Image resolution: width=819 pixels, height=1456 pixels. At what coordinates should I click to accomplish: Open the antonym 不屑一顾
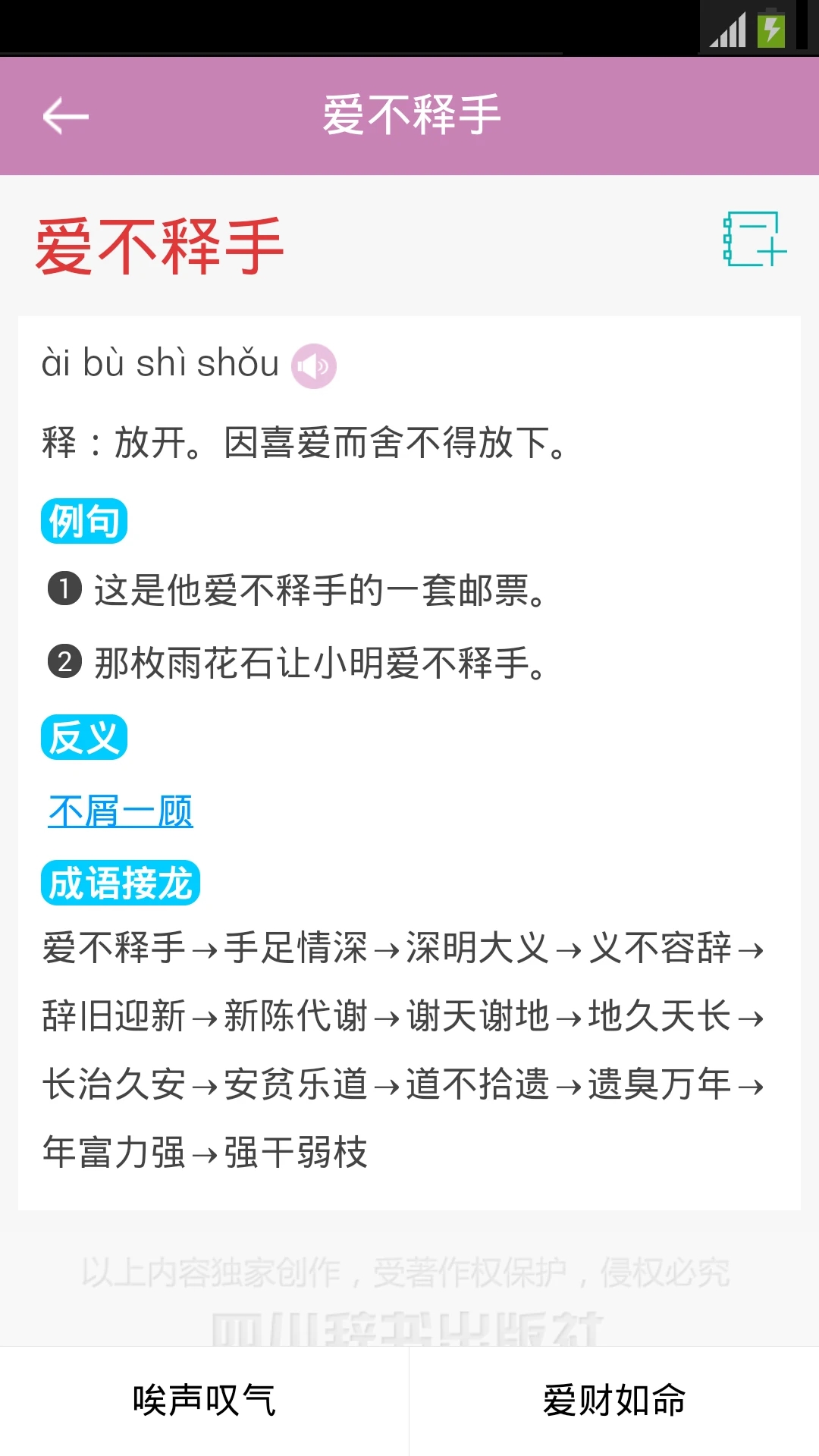click(121, 810)
